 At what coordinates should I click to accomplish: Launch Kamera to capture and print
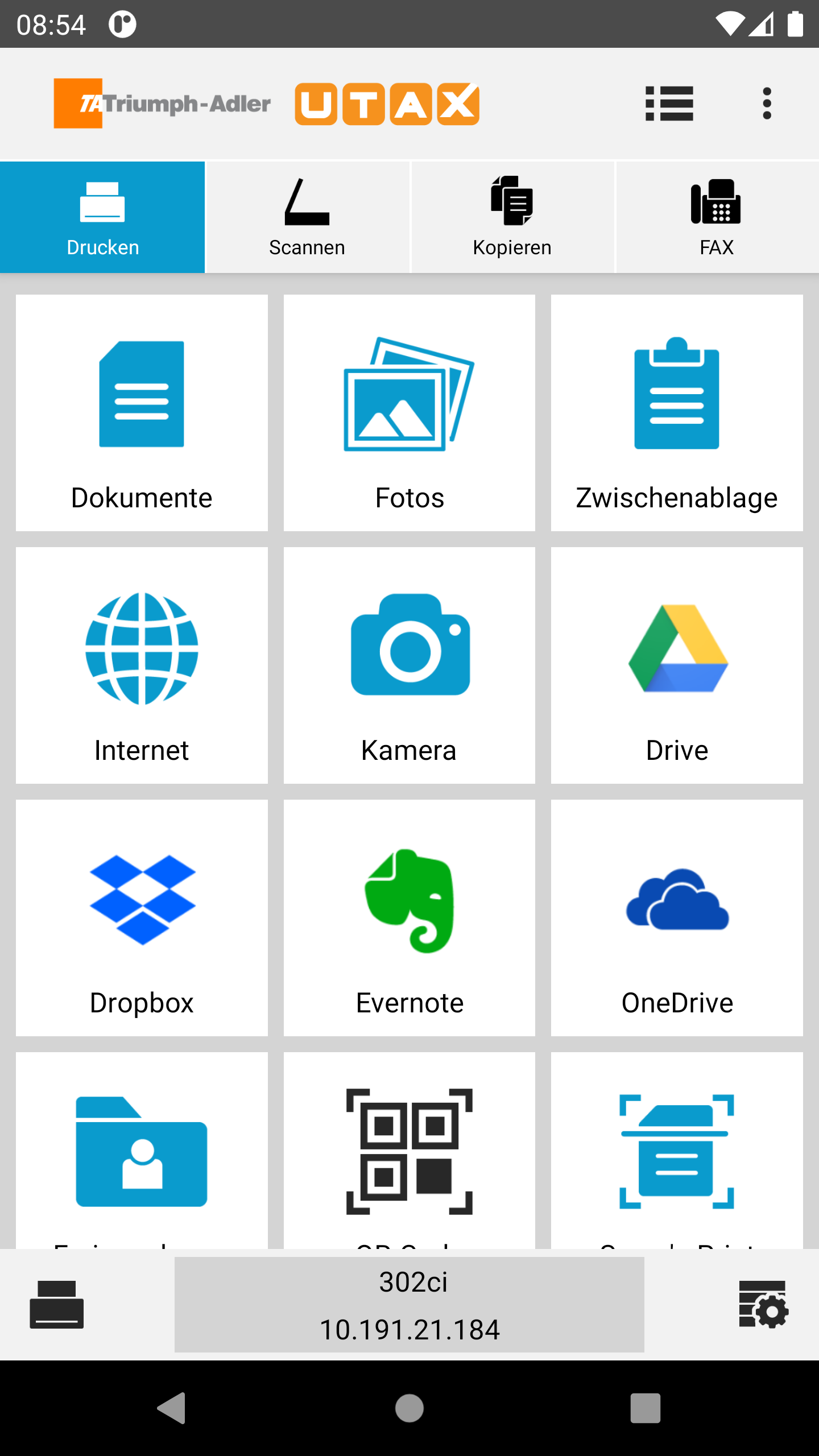409,665
